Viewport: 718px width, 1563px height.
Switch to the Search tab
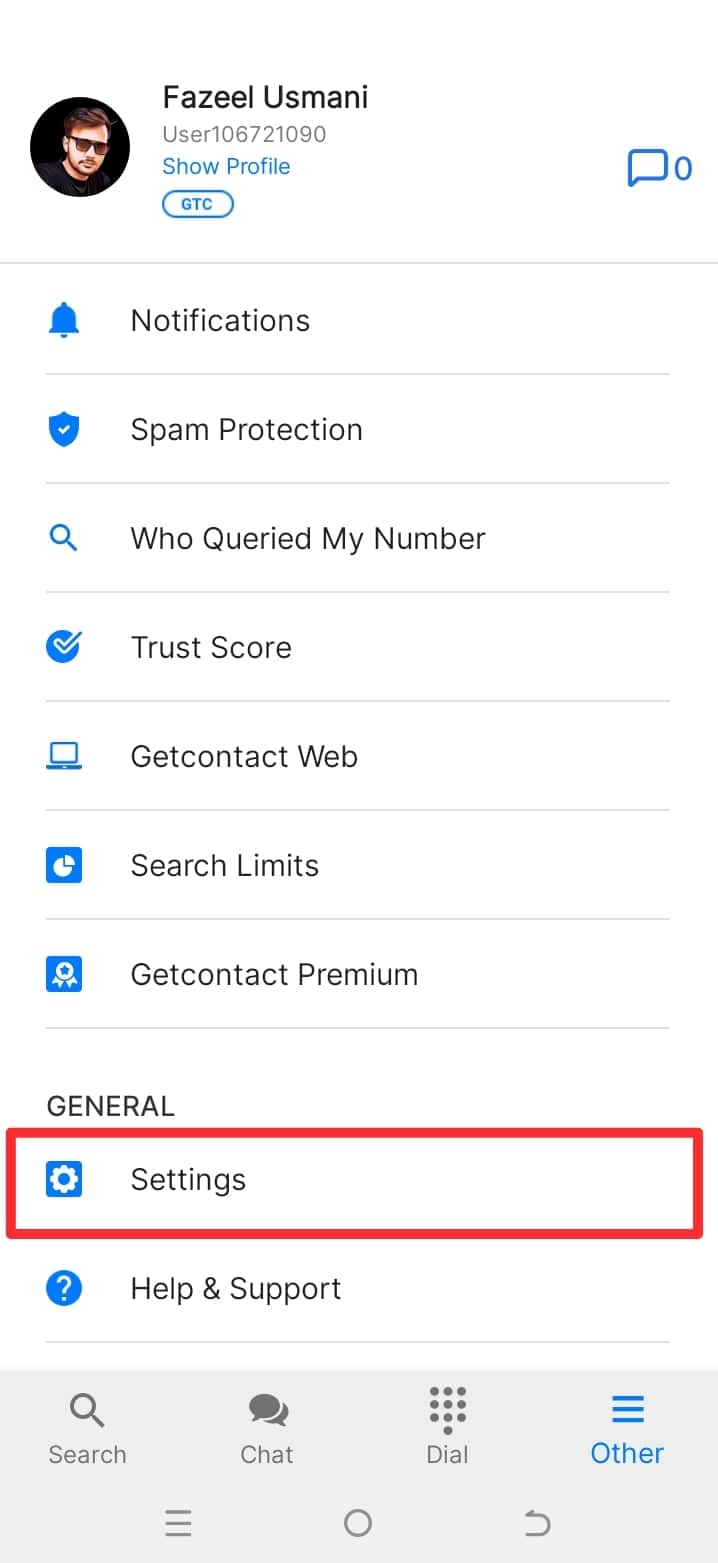(88, 1428)
